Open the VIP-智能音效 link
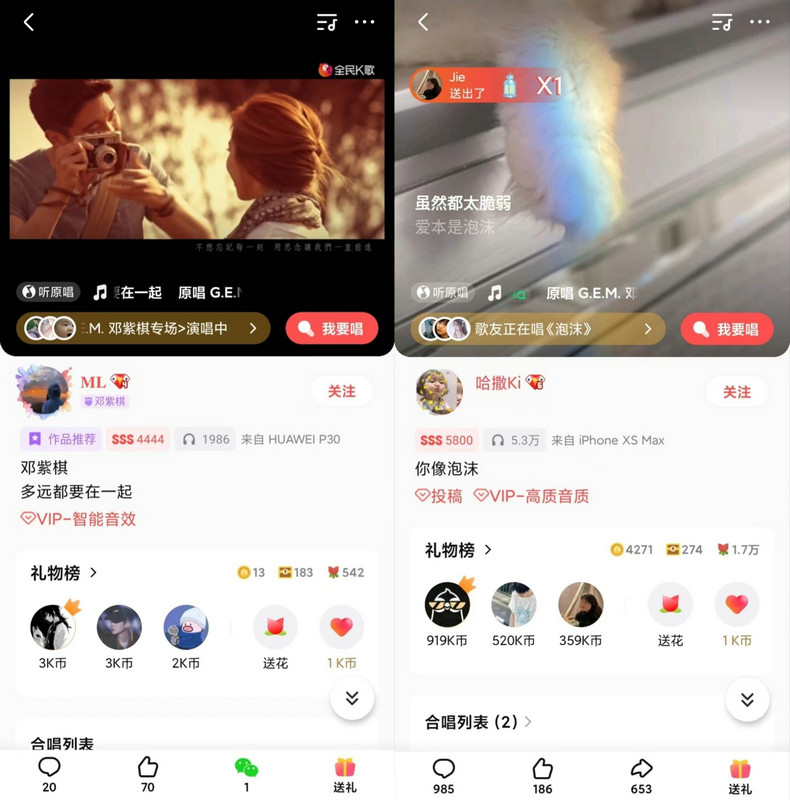This screenshot has height=800, width=790. pyautogui.click(x=78, y=519)
